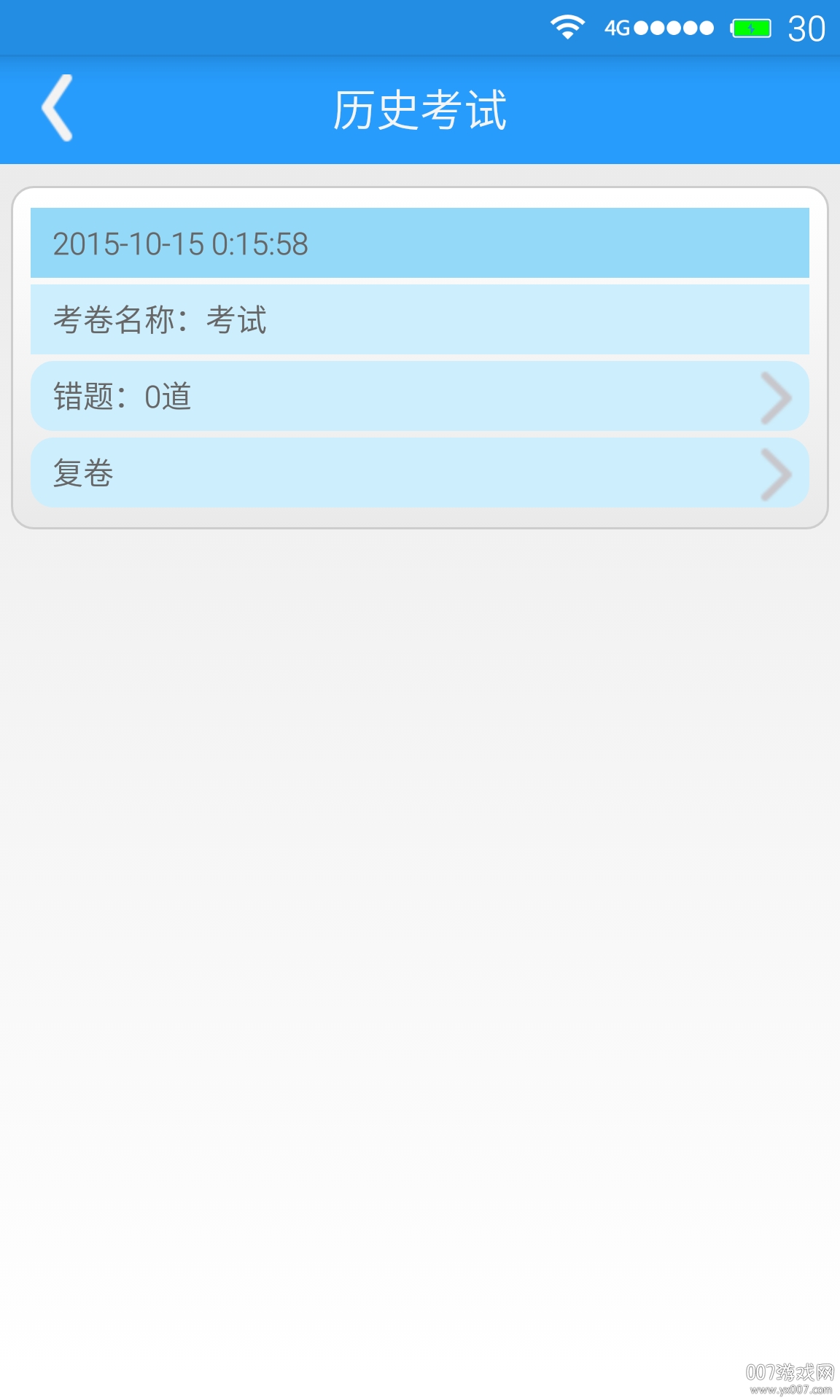The image size is (840, 1400).
Task: Tap the exam record card header
Action: (420, 244)
